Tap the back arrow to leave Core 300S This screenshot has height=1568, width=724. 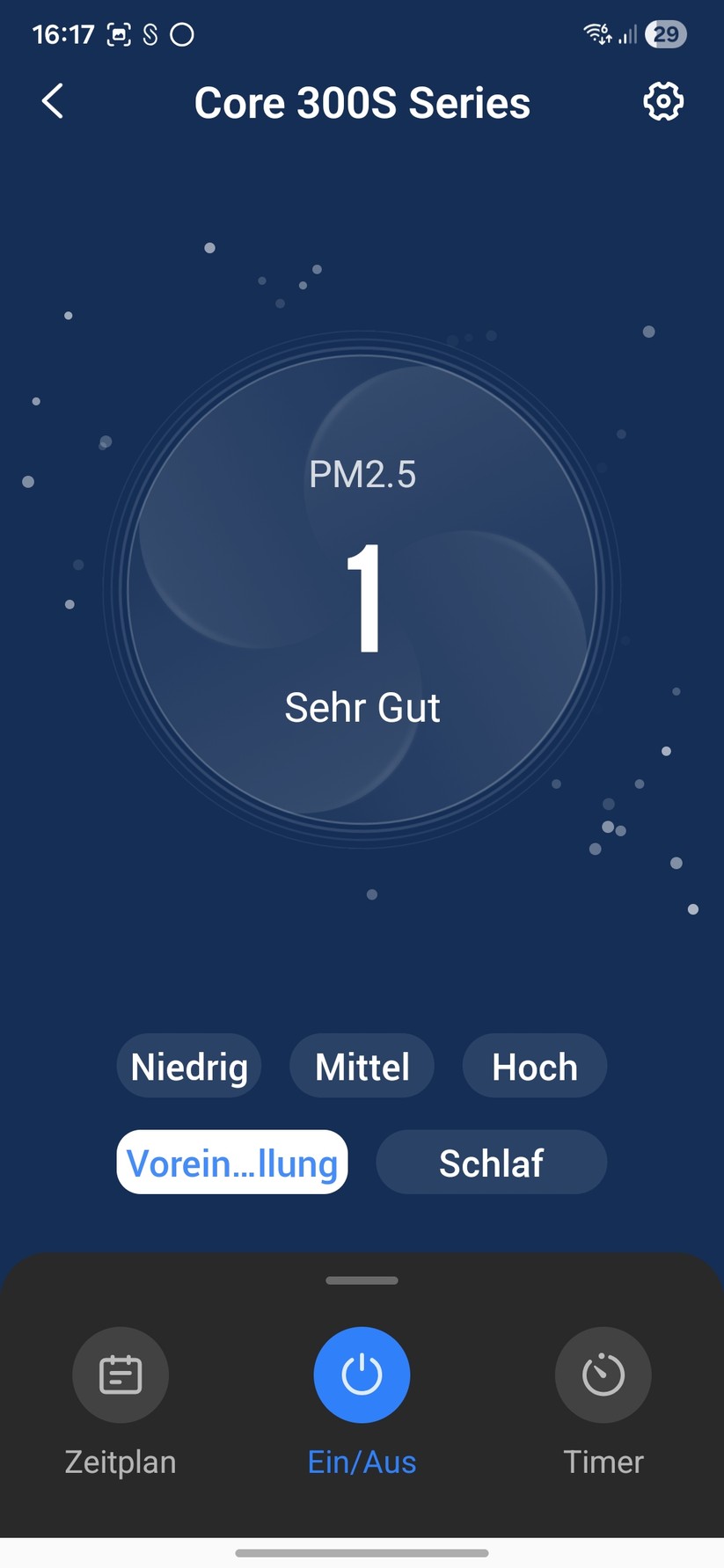[52, 101]
